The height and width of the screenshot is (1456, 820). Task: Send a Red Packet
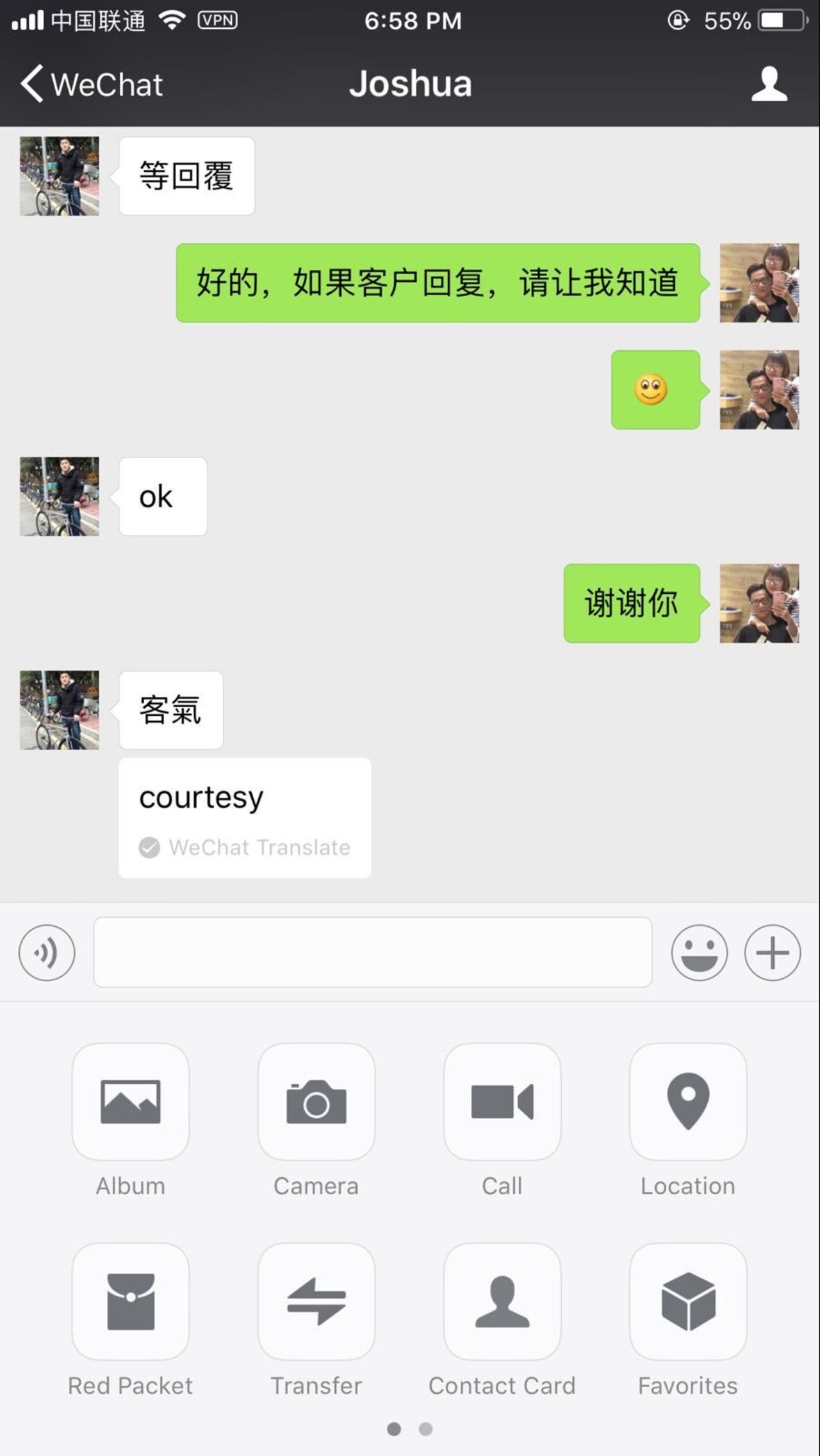131,1301
